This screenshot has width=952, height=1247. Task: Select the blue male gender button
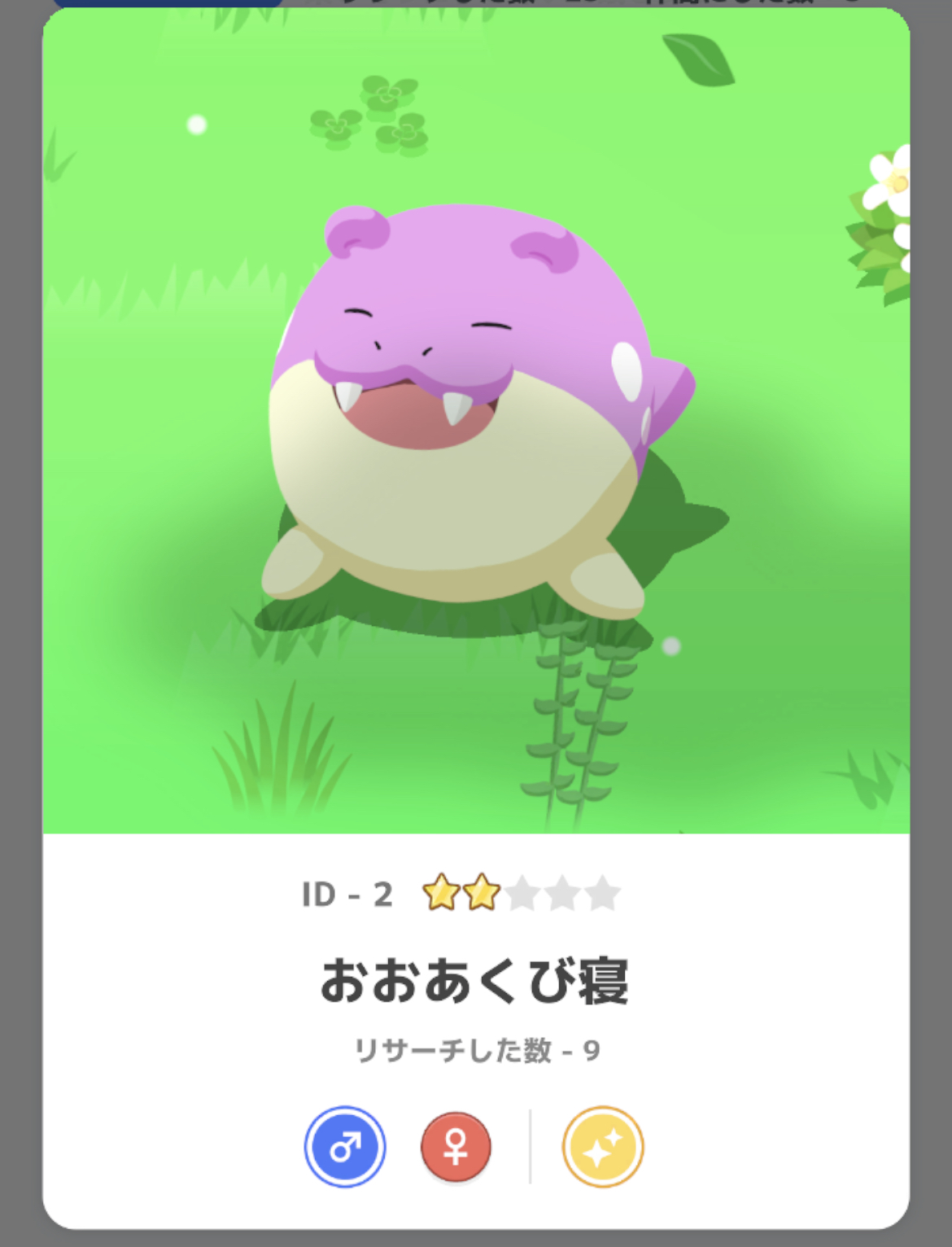(x=345, y=1147)
